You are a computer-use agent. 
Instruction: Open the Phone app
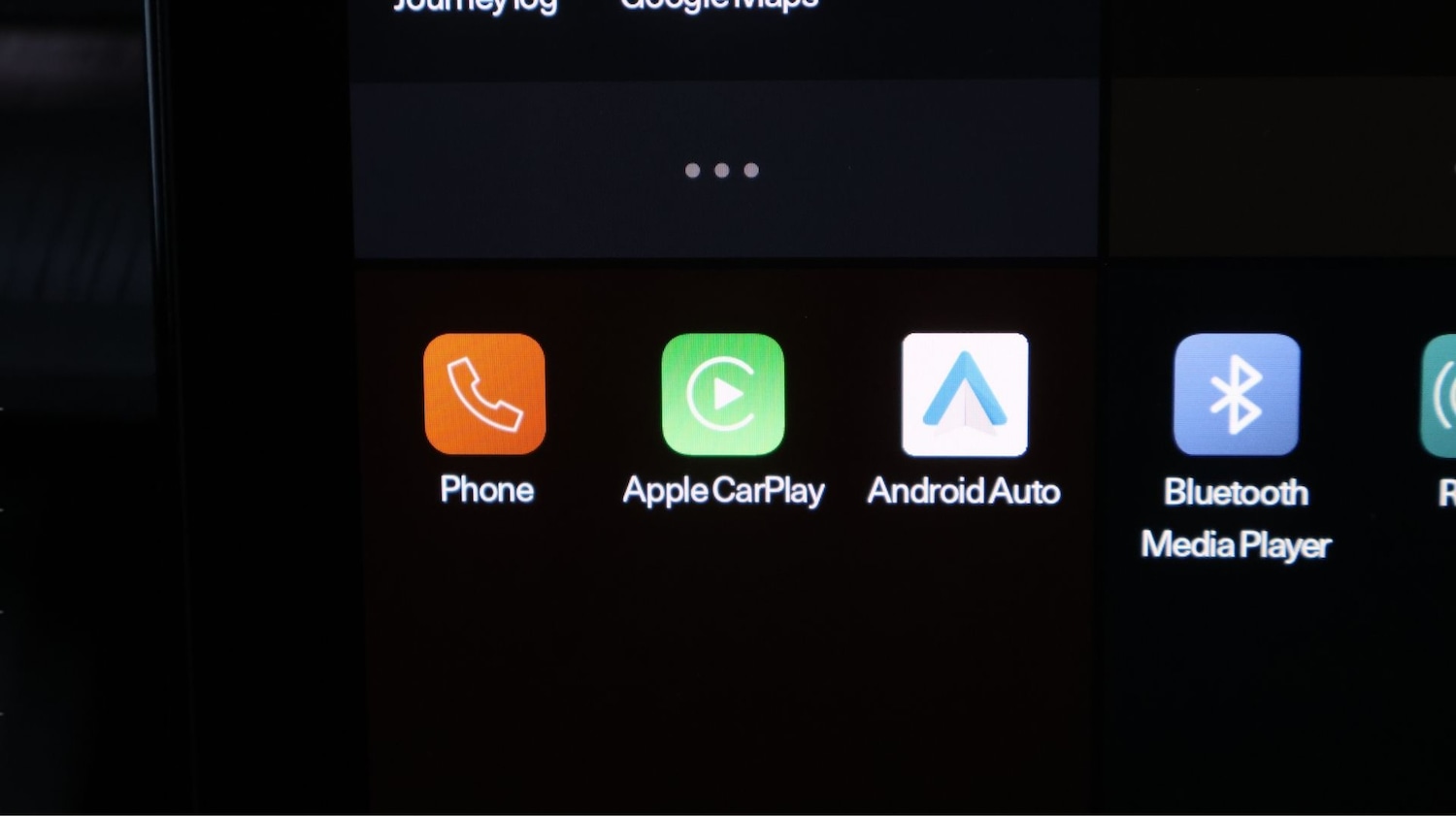coord(484,395)
